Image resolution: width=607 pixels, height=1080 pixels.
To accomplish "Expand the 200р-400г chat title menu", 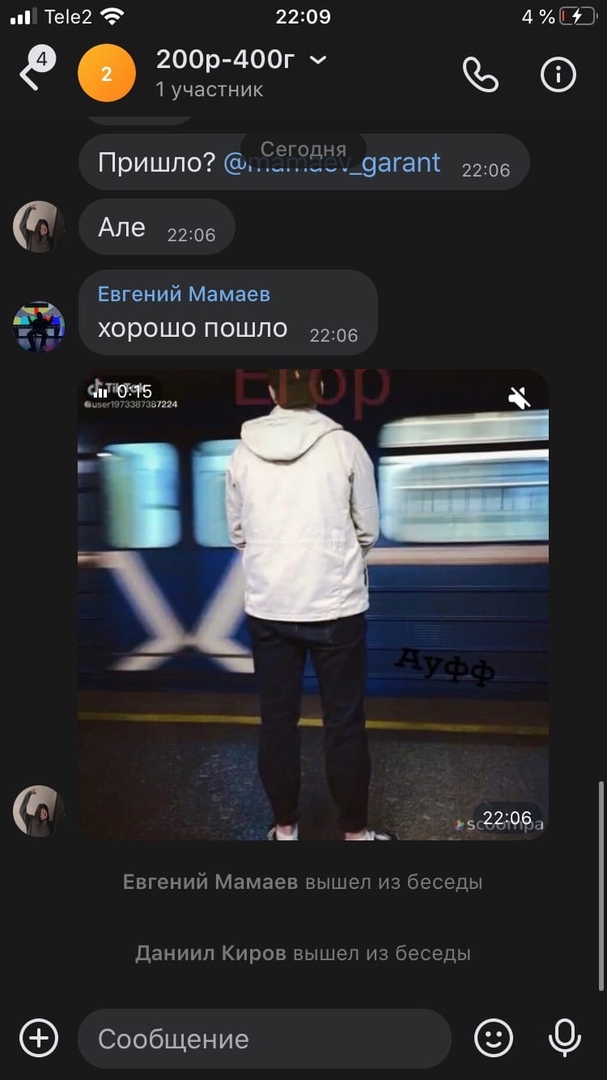I will click(x=318, y=60).
